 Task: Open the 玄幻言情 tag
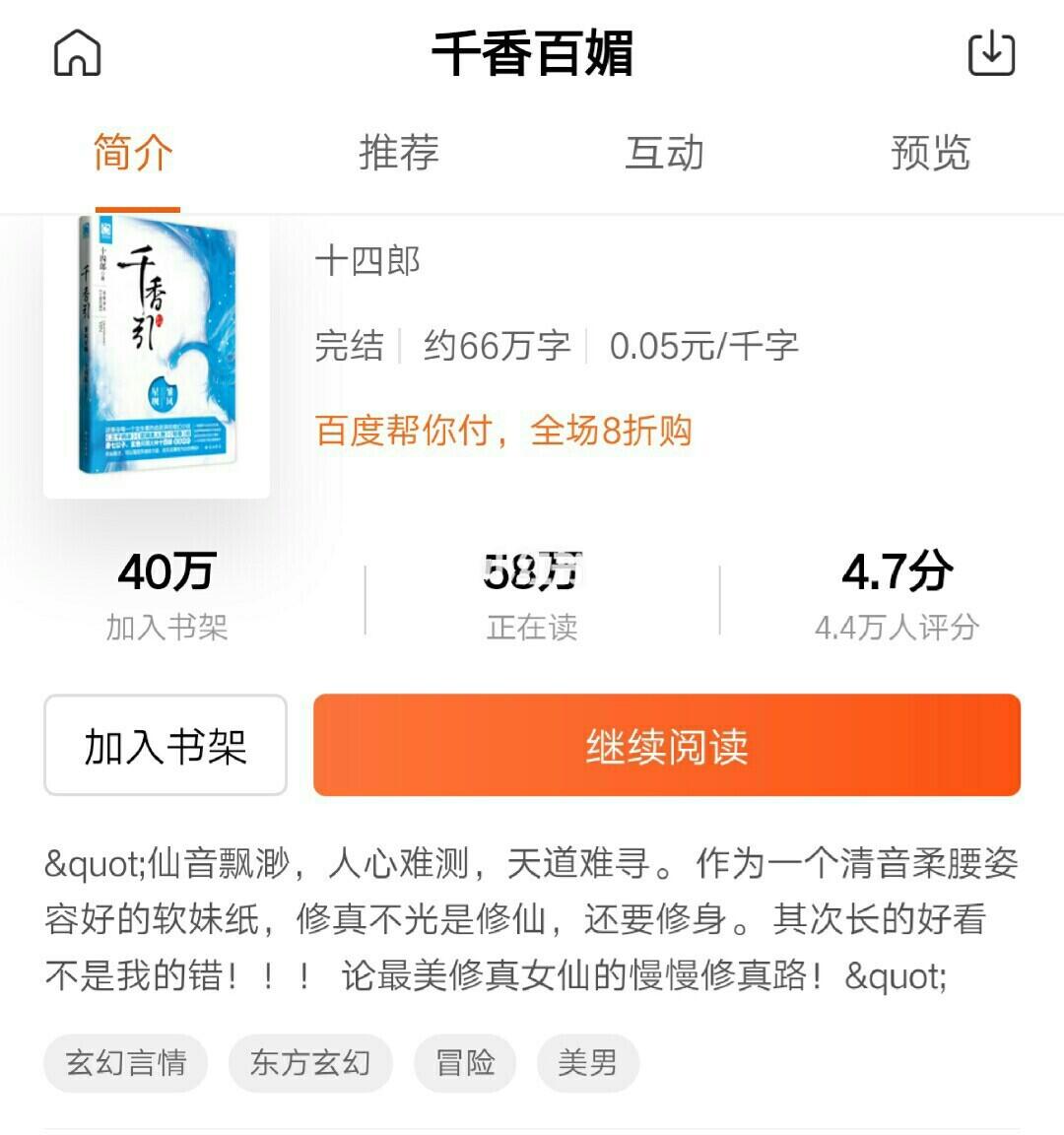point(126,1063)
